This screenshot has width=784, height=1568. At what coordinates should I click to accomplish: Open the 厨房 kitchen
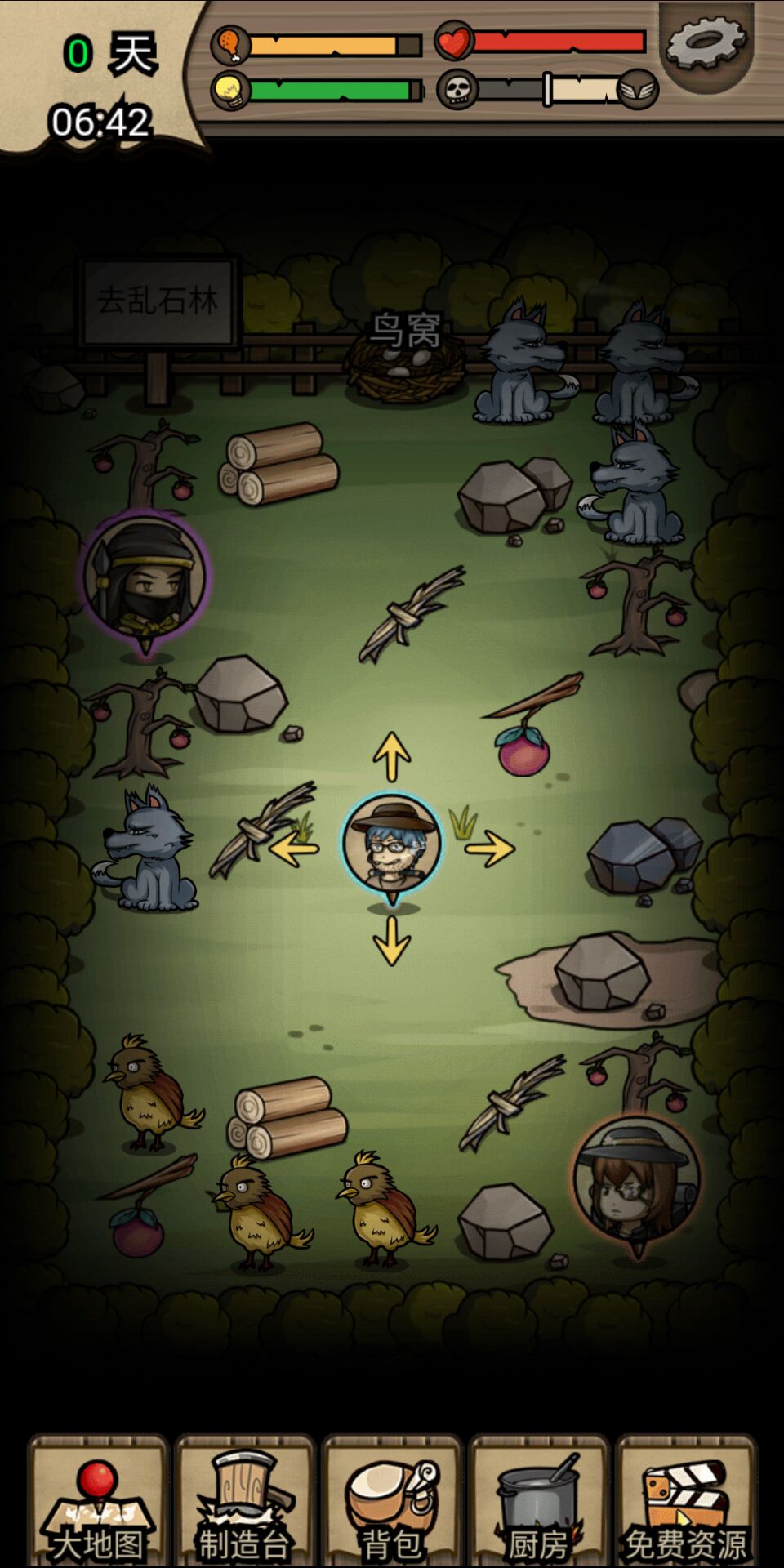point(538,1503)
